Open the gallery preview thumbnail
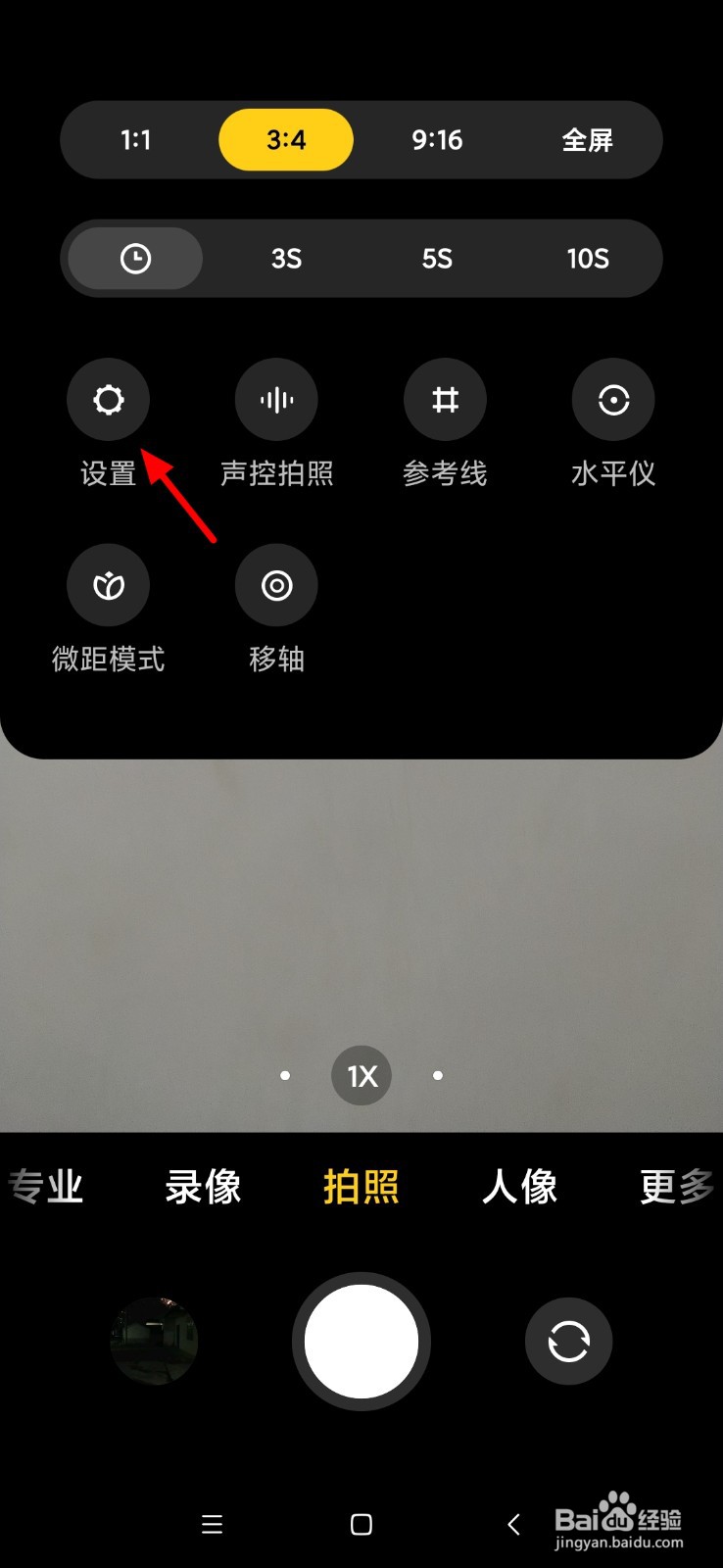The width and height of the screenshot is (723, 1568). pyautogui.click(x=154, y=1342)
